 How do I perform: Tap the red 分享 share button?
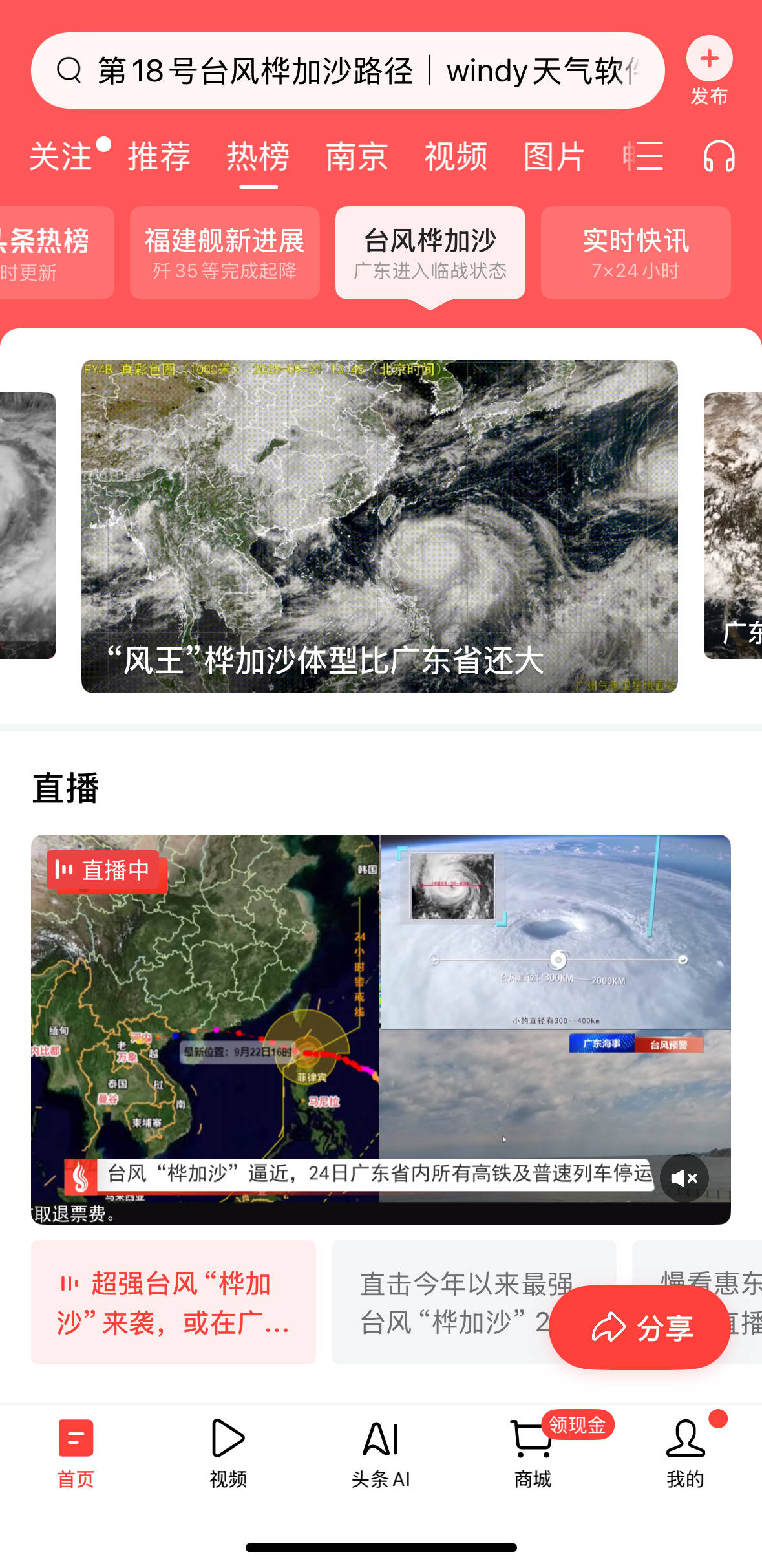pyautogui.click(x=640, y=1327)
